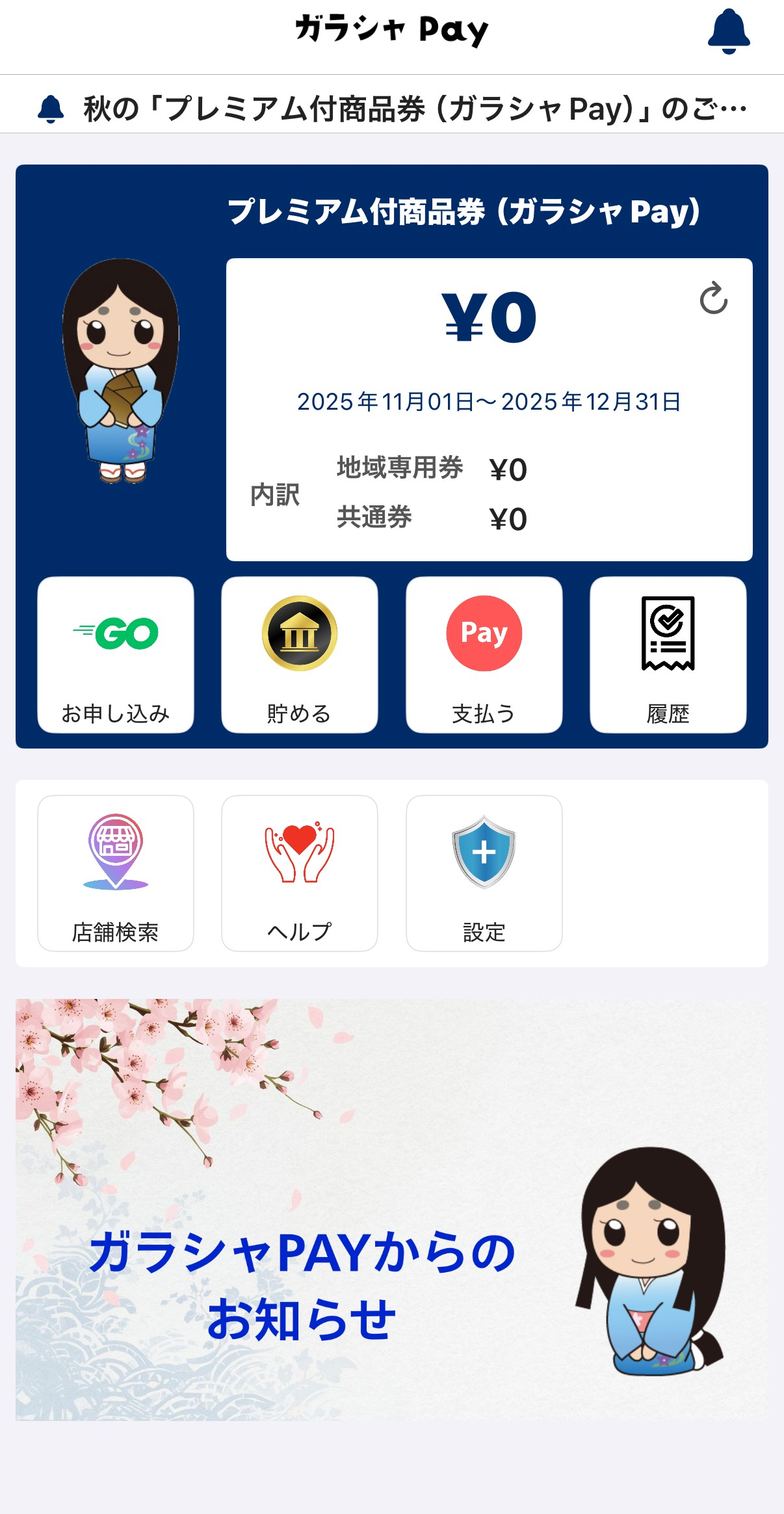Tap 支払う to pay
Screen dimensions: 784x1514
point(484,654)
